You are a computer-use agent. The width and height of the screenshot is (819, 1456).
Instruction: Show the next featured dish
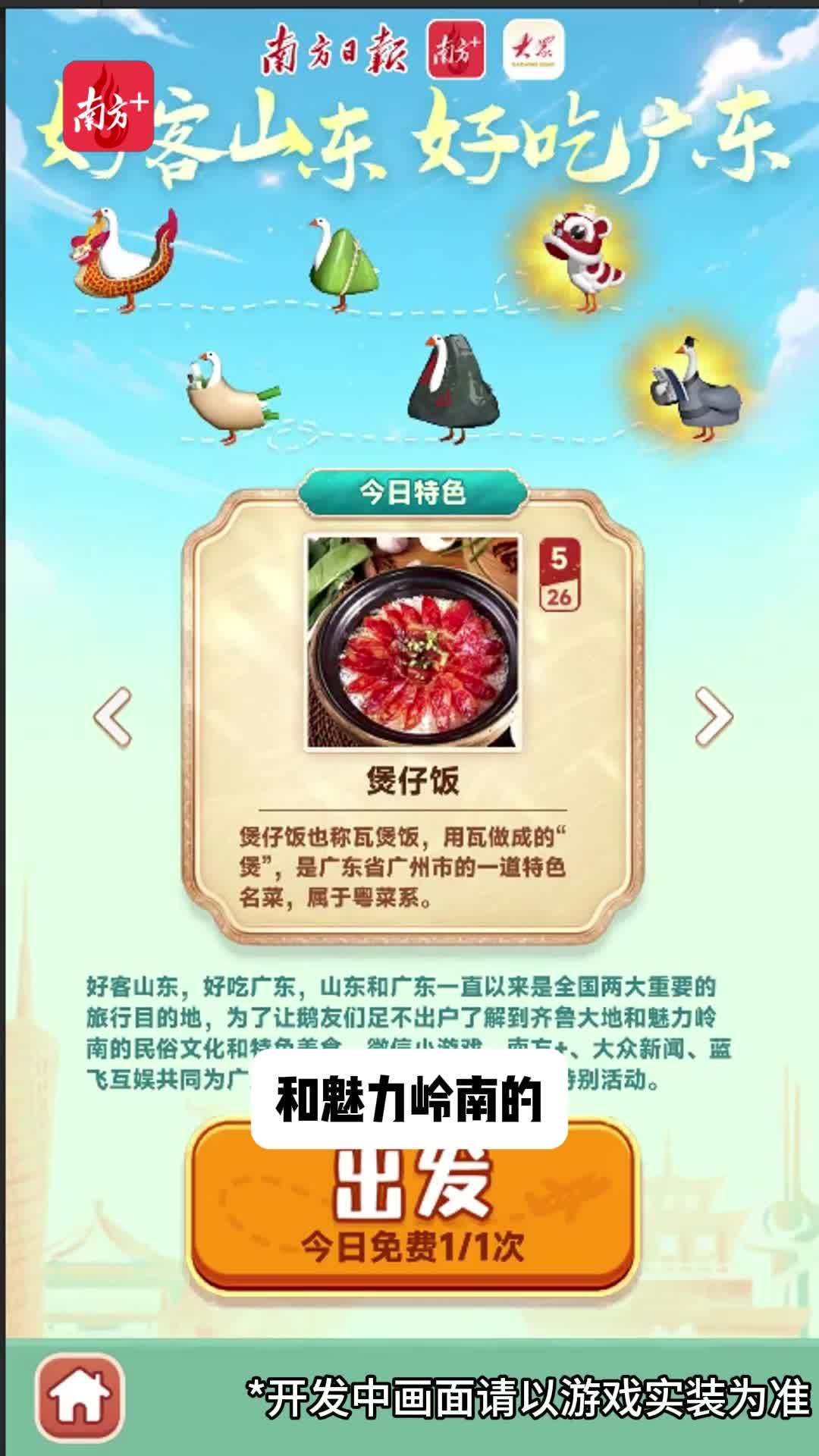[x=714, y=716]
